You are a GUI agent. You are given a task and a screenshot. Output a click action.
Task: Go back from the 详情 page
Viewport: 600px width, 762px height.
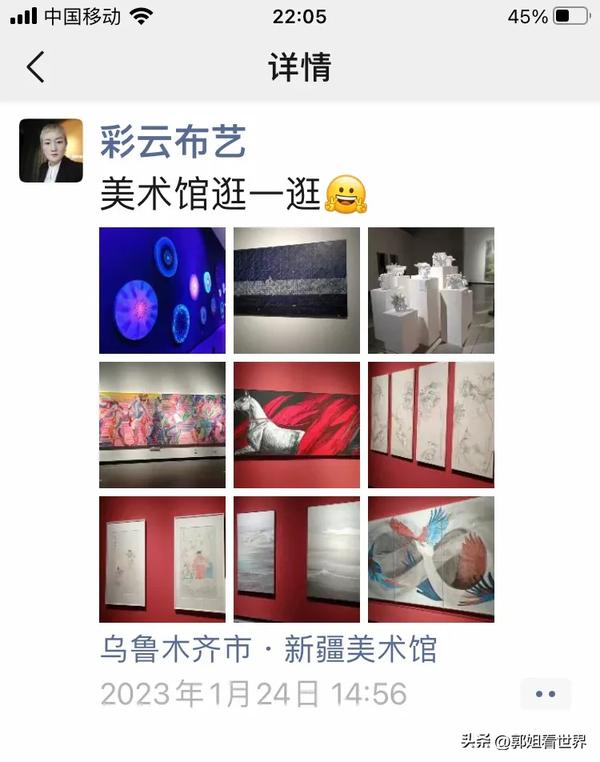pyautogui.click(x=36, y=67)
